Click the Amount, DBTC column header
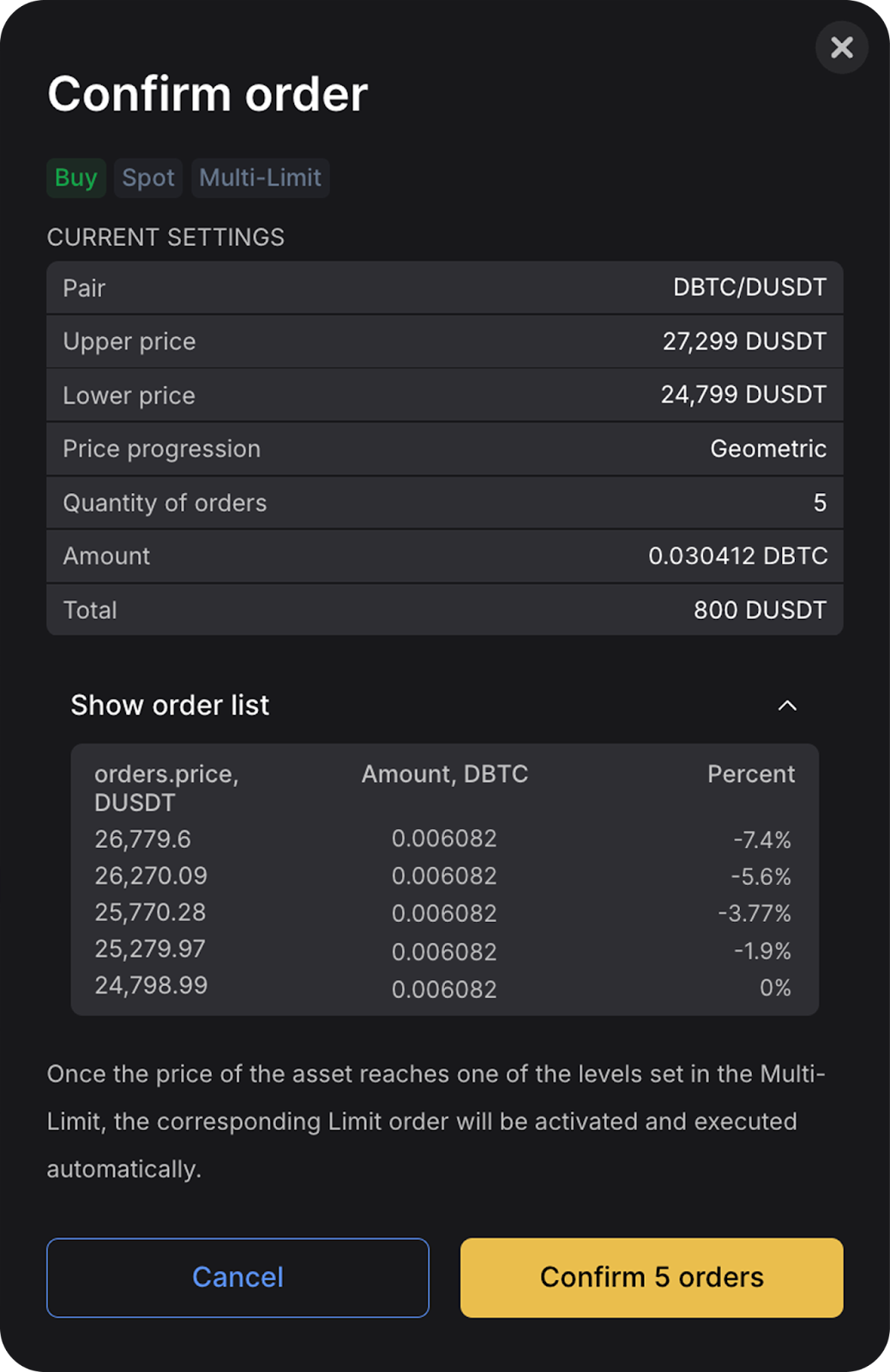Screen dimensions: 890x1372 tap(444, 773)
